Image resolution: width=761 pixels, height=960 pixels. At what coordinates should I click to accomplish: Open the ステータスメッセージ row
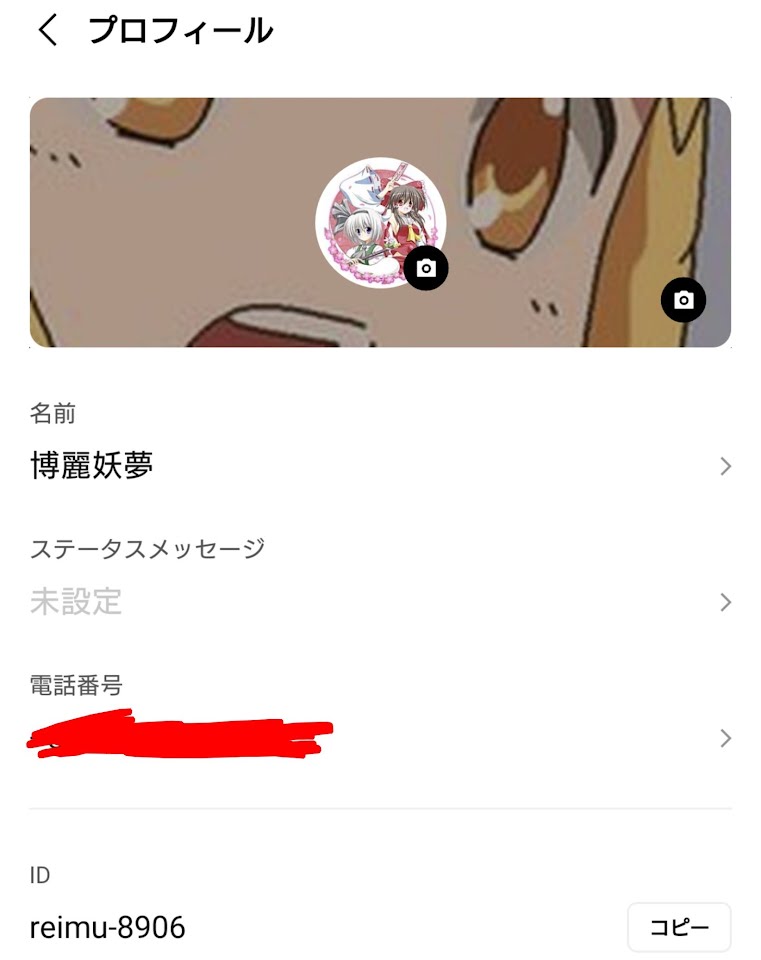pos(380,601)
